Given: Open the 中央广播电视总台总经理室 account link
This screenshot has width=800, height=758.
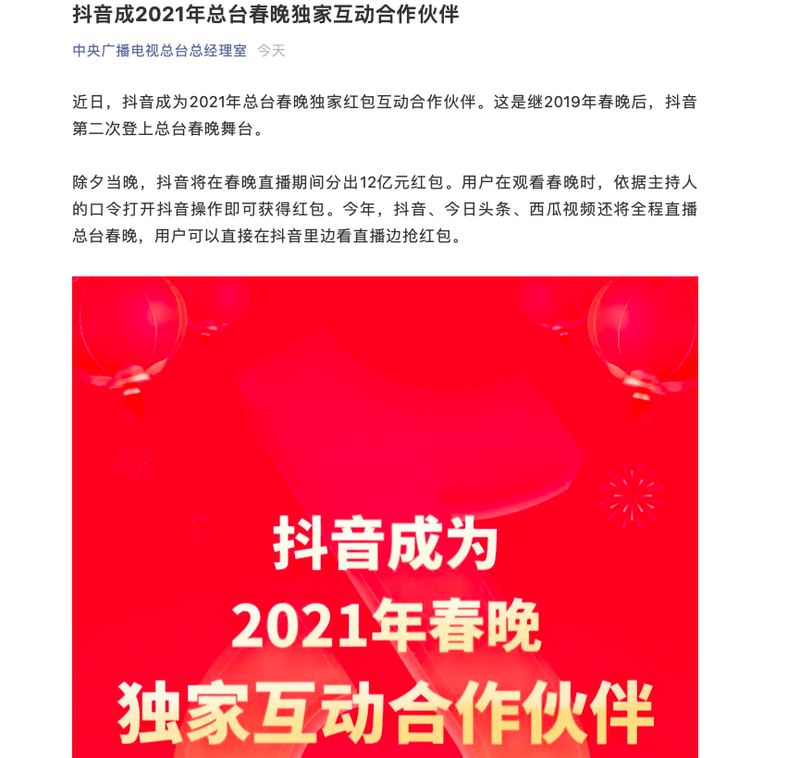Looking at the screenshot, I should coord(159,50).
